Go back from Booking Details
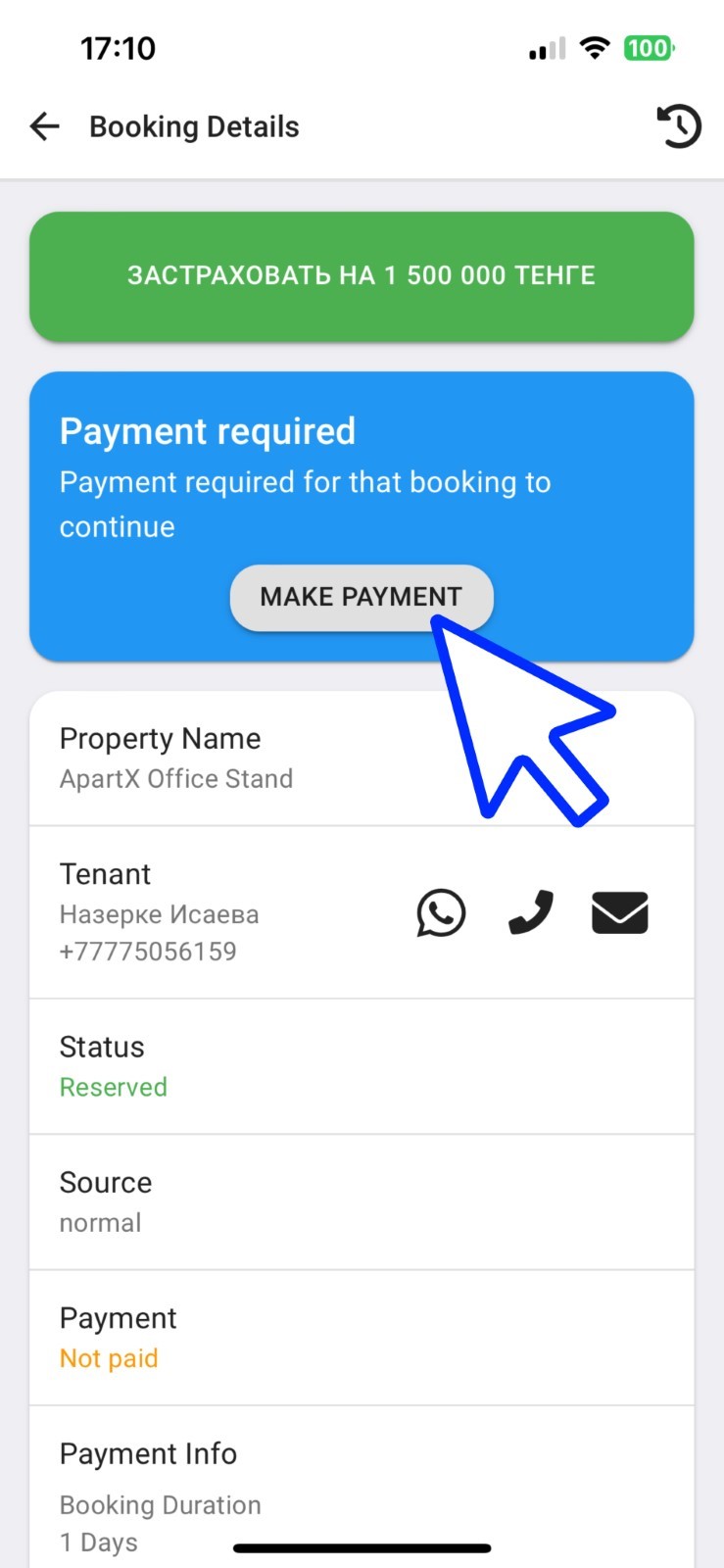724x1568 pixels. pos(45,126)
